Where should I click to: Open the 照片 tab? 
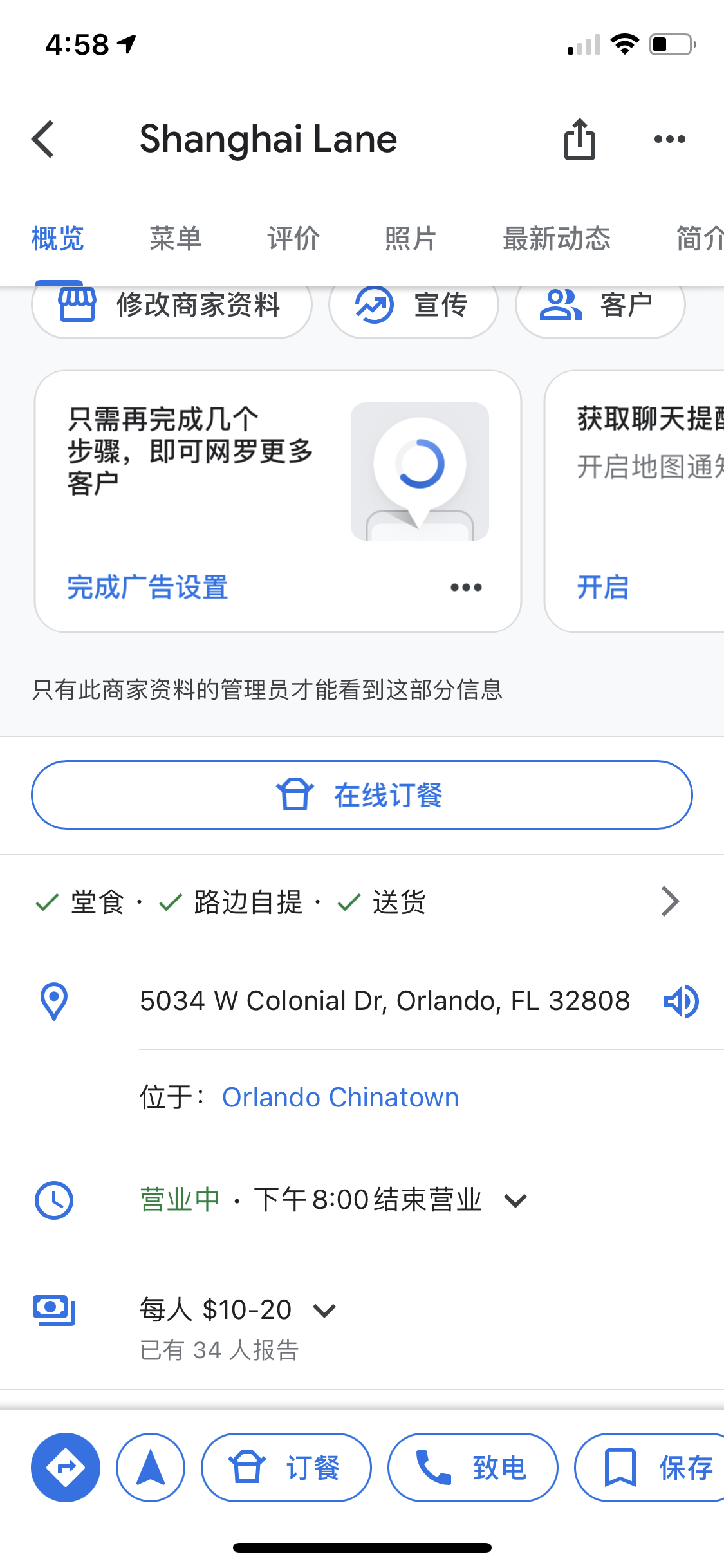click(x=411, y=239)
